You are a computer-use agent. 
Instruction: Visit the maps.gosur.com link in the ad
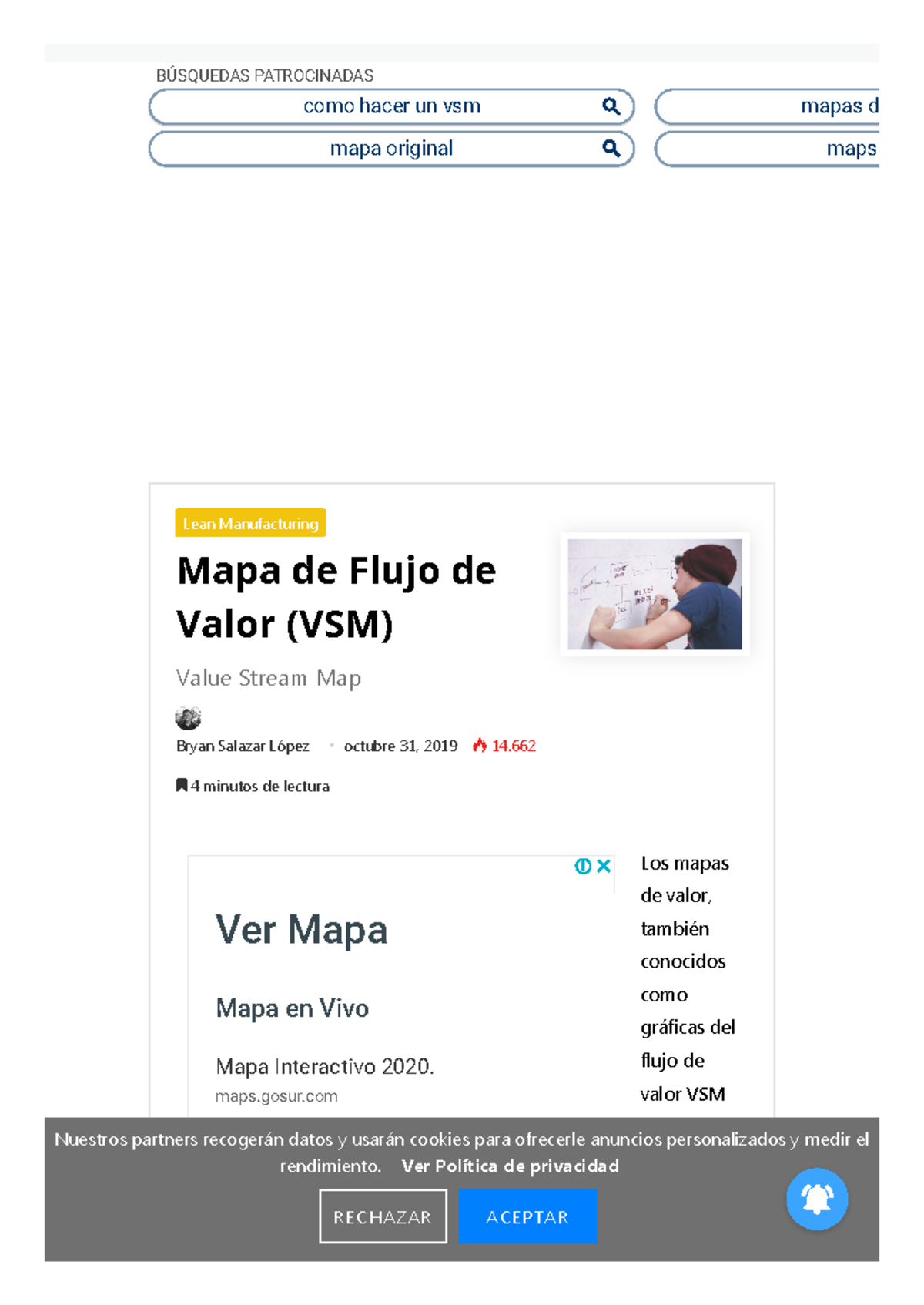[277, 1095]
